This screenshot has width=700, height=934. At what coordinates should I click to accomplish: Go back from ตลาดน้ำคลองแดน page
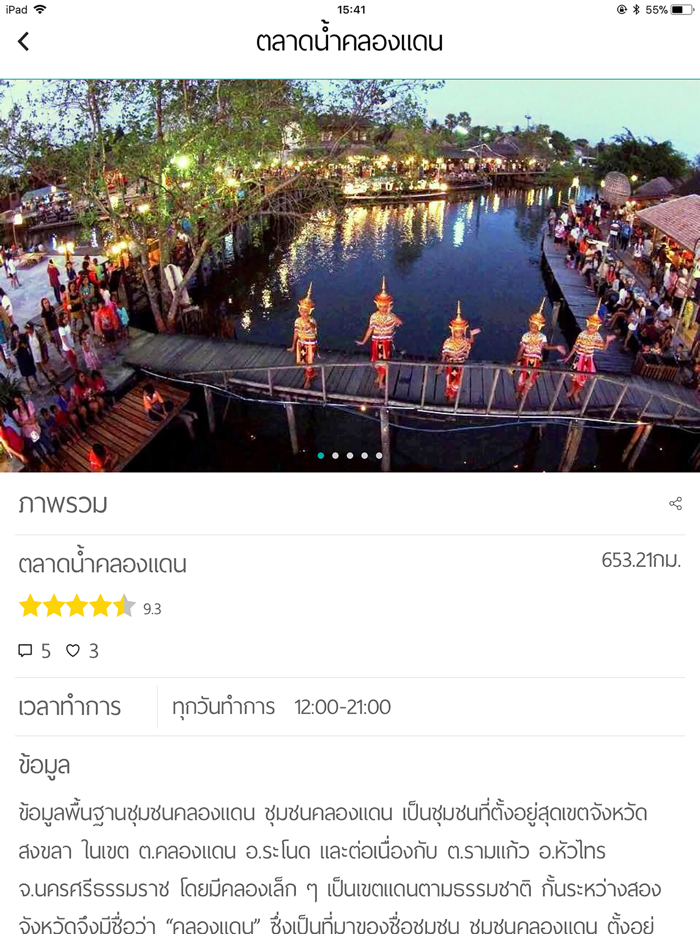click(24, 41)
